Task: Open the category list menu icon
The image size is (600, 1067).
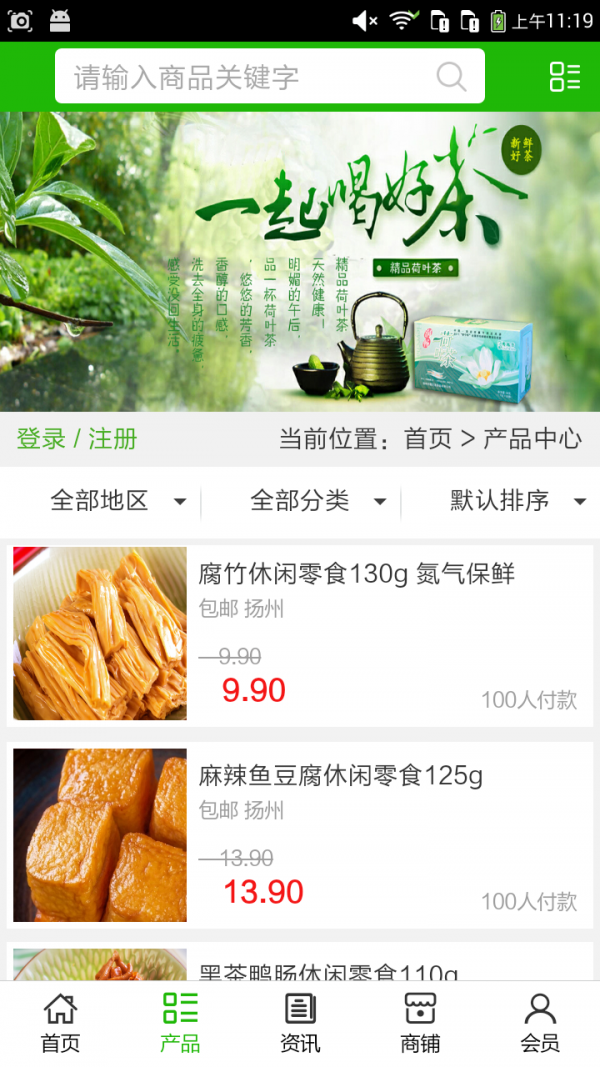Action: (x=564, y=77)
